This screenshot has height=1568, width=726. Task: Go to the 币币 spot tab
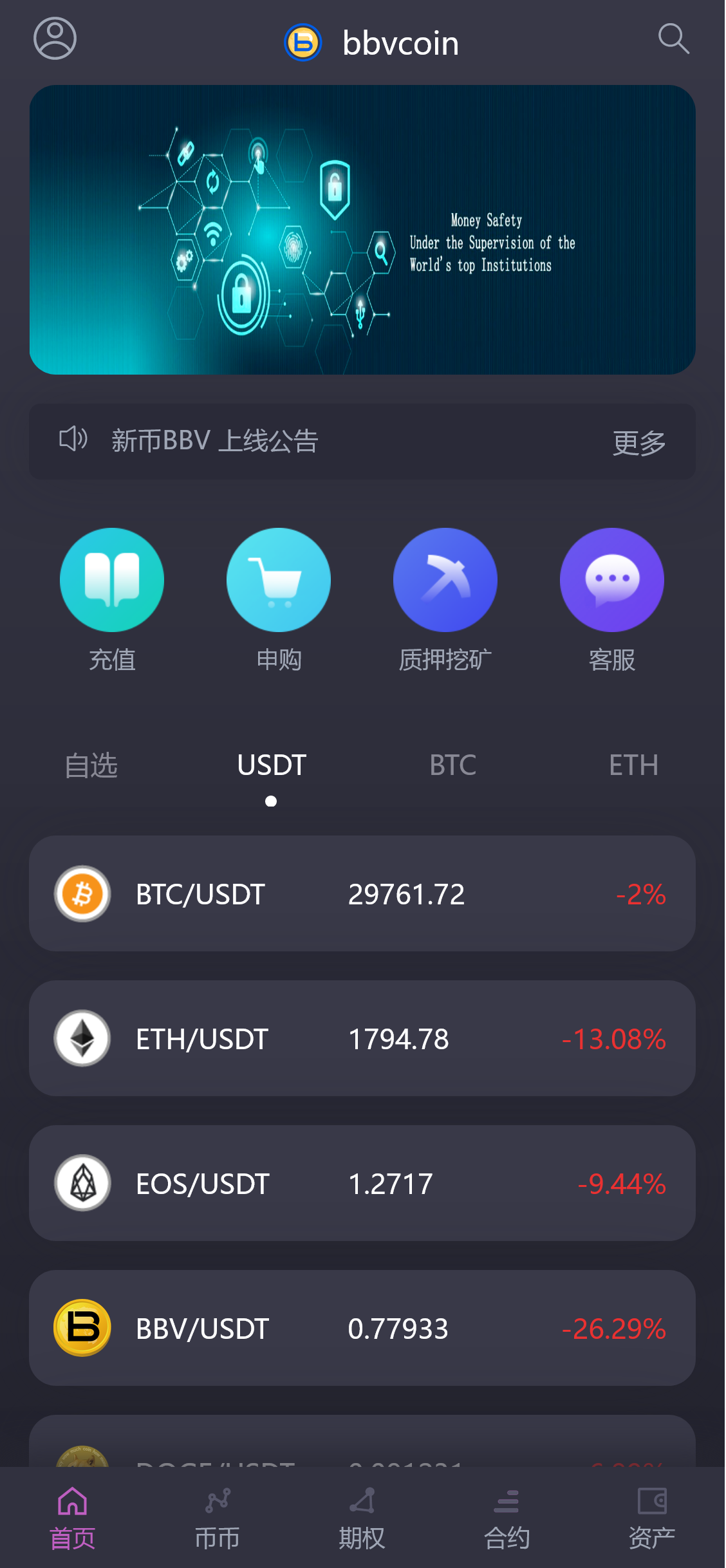[x=218, y=1518]
